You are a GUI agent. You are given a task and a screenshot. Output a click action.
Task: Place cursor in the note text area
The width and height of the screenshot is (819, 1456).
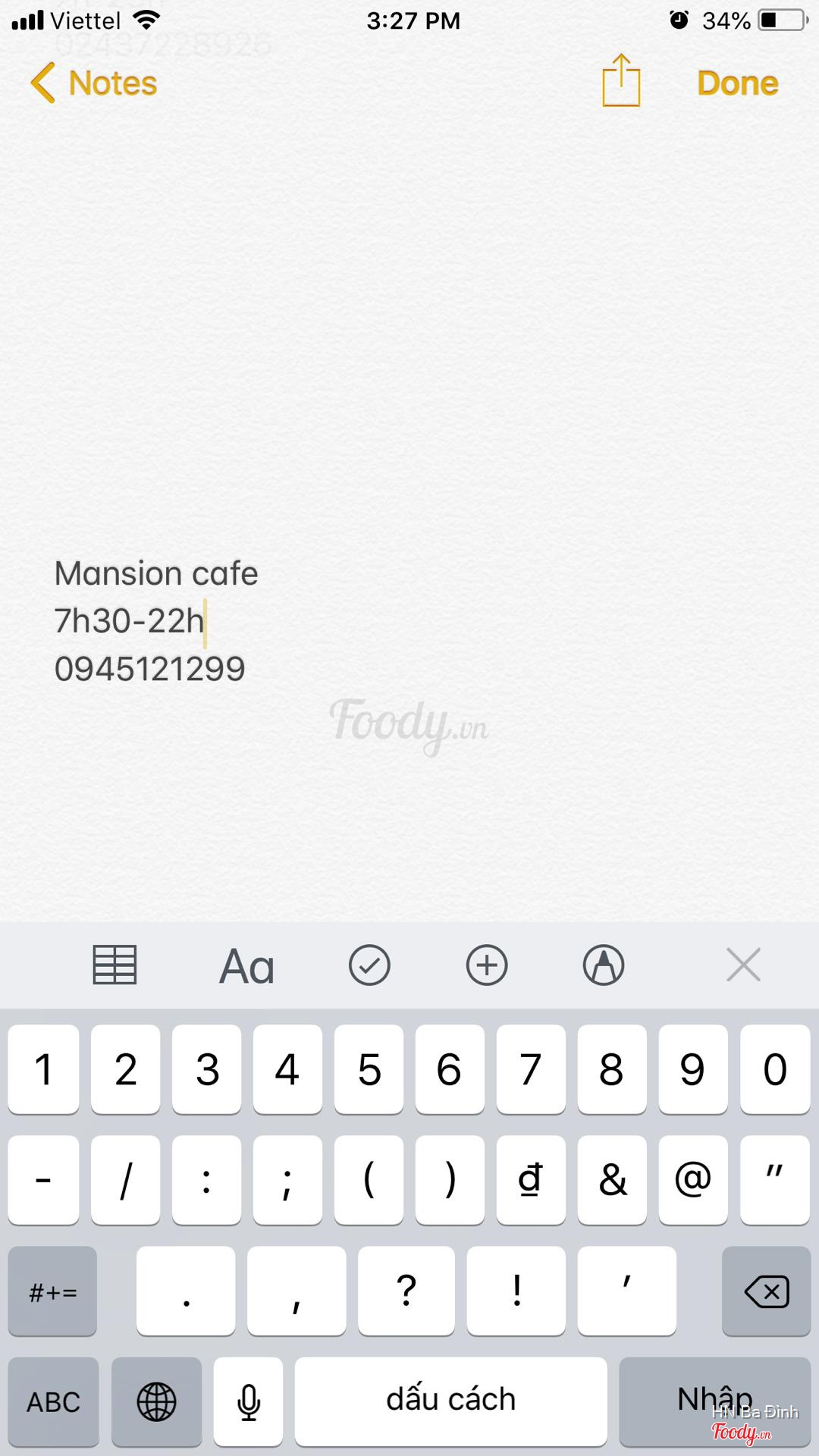click(409, 379)
